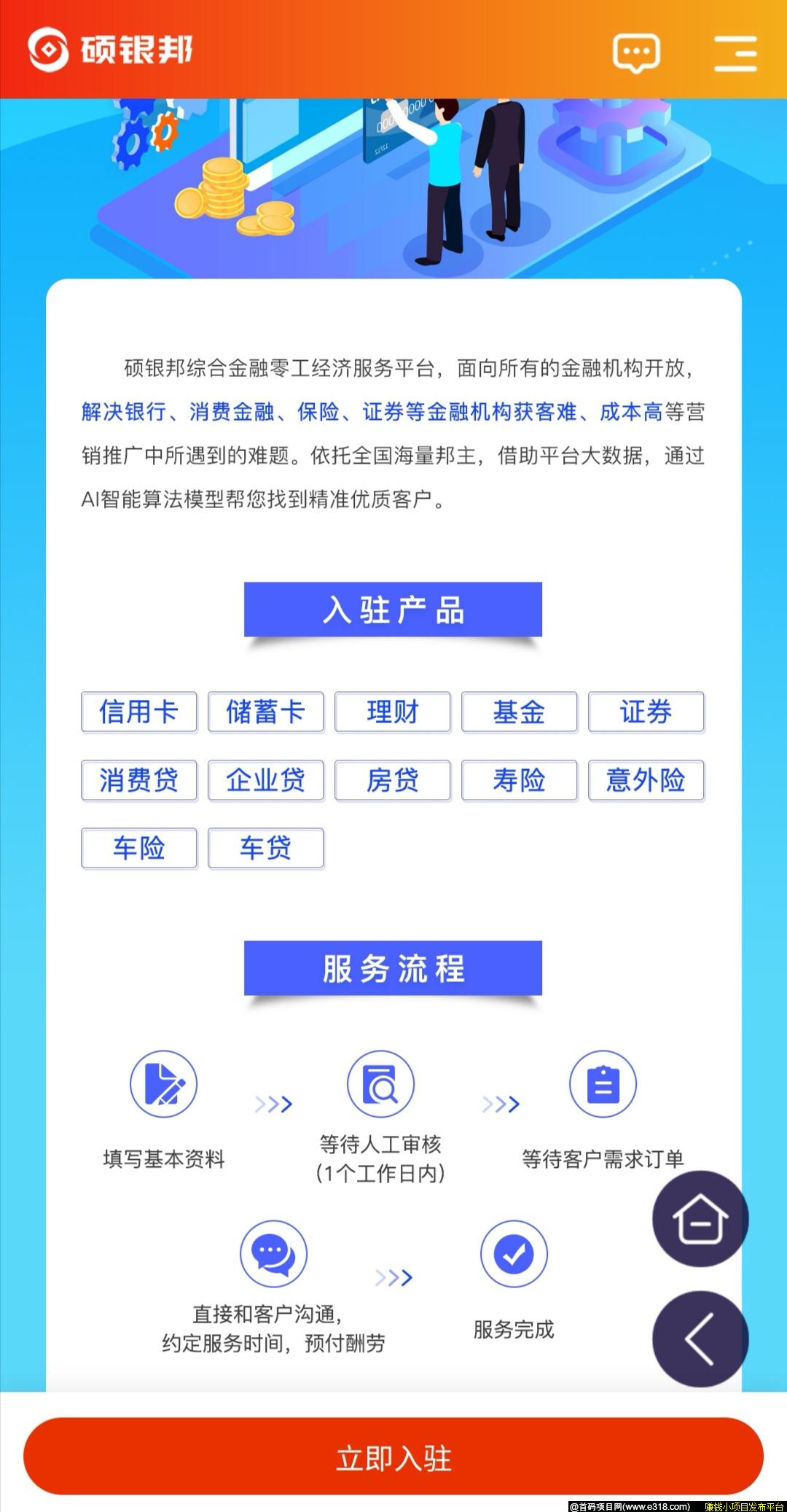Select the 证券 product chip
The width and height of the screenshot is (787, 1512).
pos(646,712)
